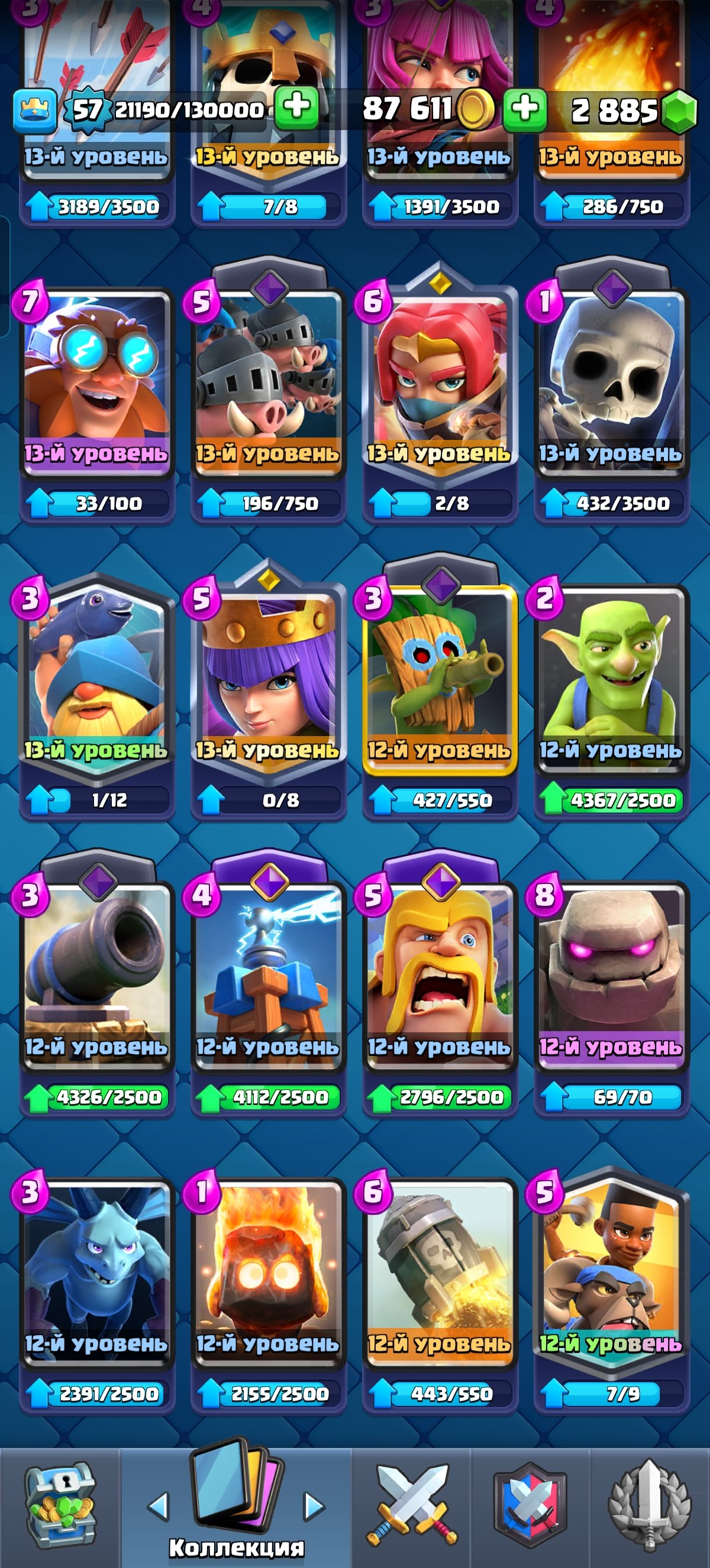Open the shop chest tab
Screen dimensions: 710x1568
60,1506
